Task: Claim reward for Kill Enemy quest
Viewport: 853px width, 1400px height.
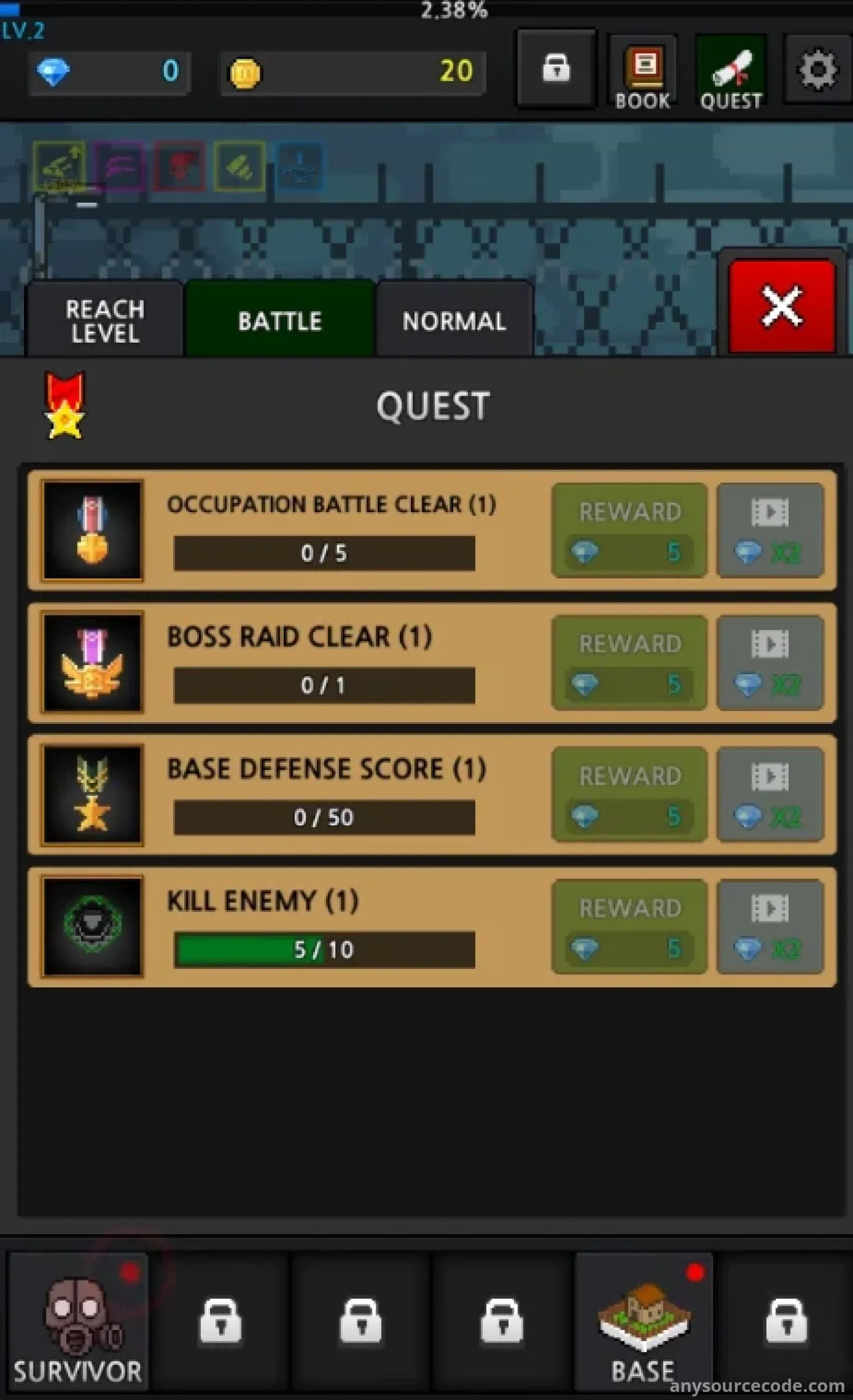Action: coord(629,927)
